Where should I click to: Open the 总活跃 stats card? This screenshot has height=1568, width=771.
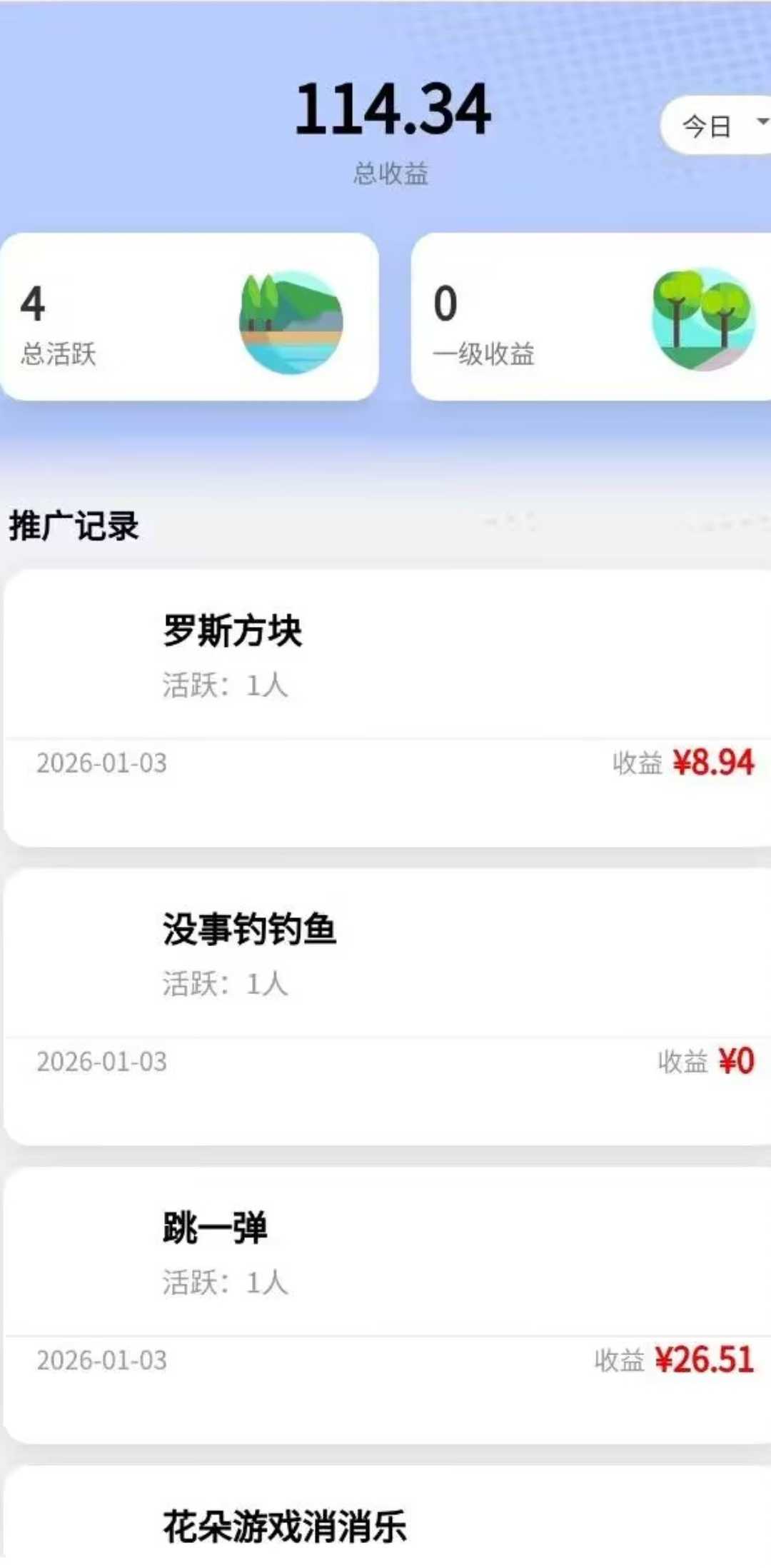pos(189,317)
